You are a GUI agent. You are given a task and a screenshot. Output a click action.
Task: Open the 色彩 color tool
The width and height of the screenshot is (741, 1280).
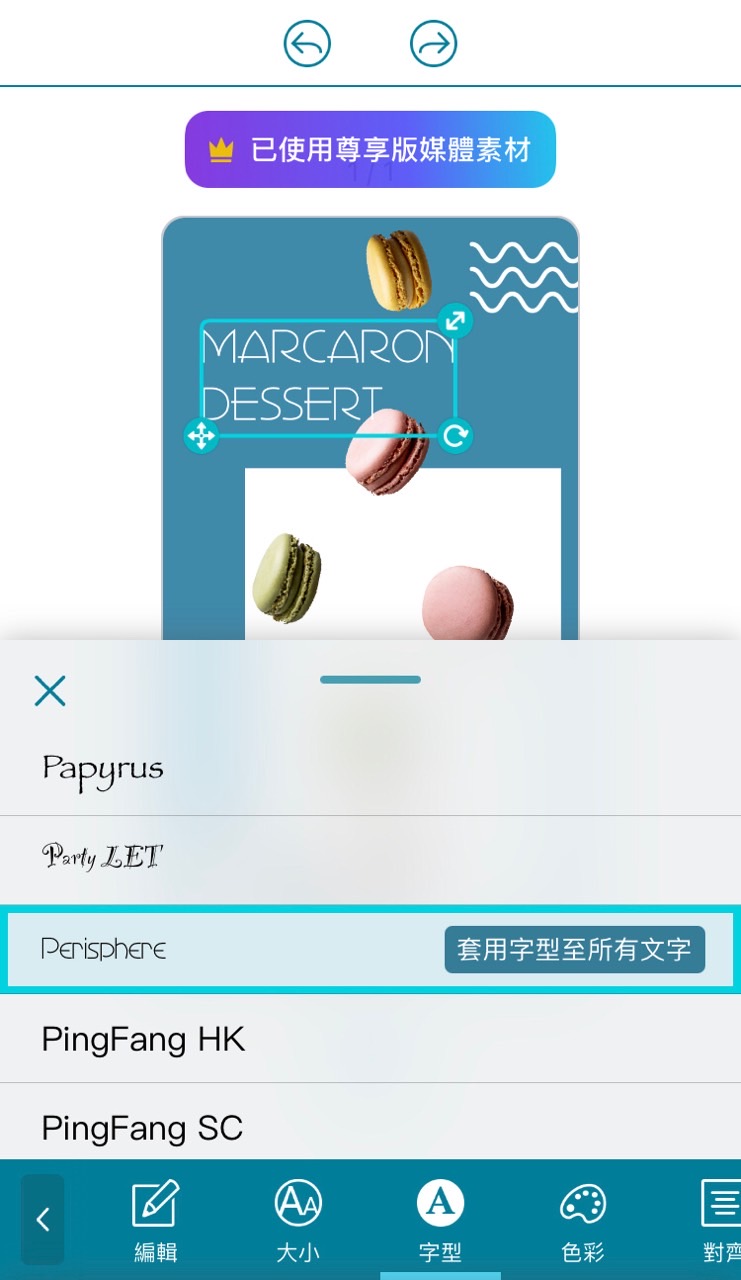pyautogui.click(x=582, y=1219)
